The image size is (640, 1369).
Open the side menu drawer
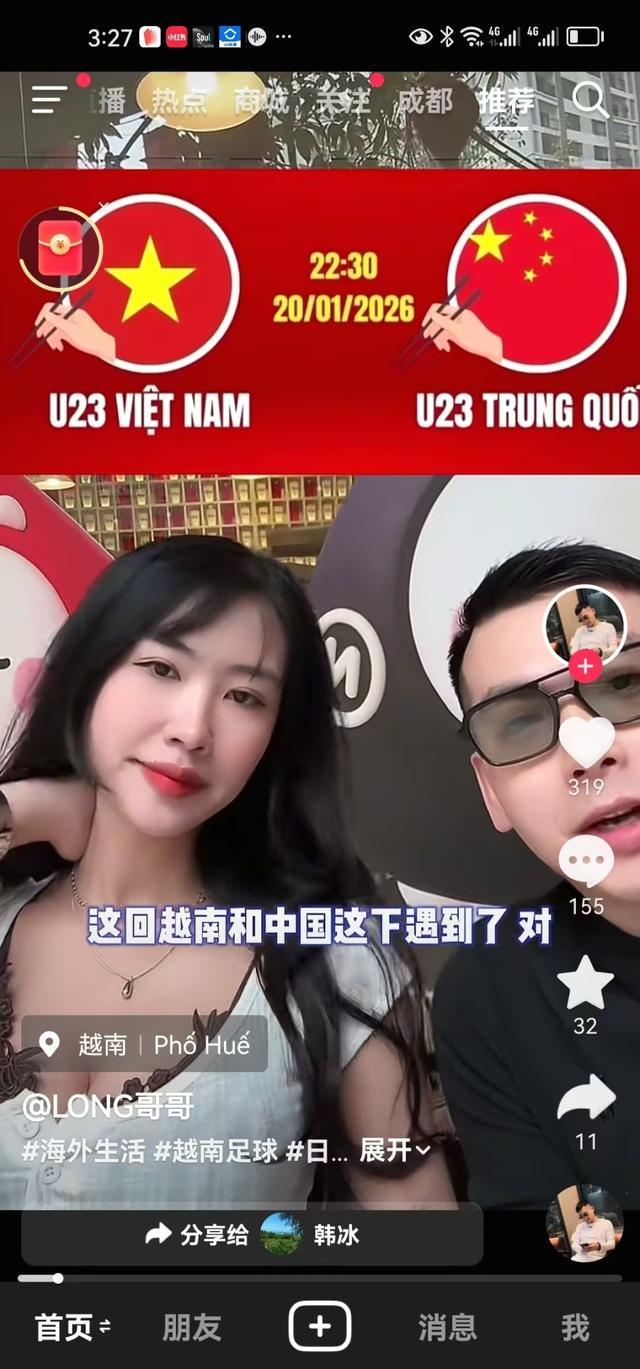pos(49,99)
